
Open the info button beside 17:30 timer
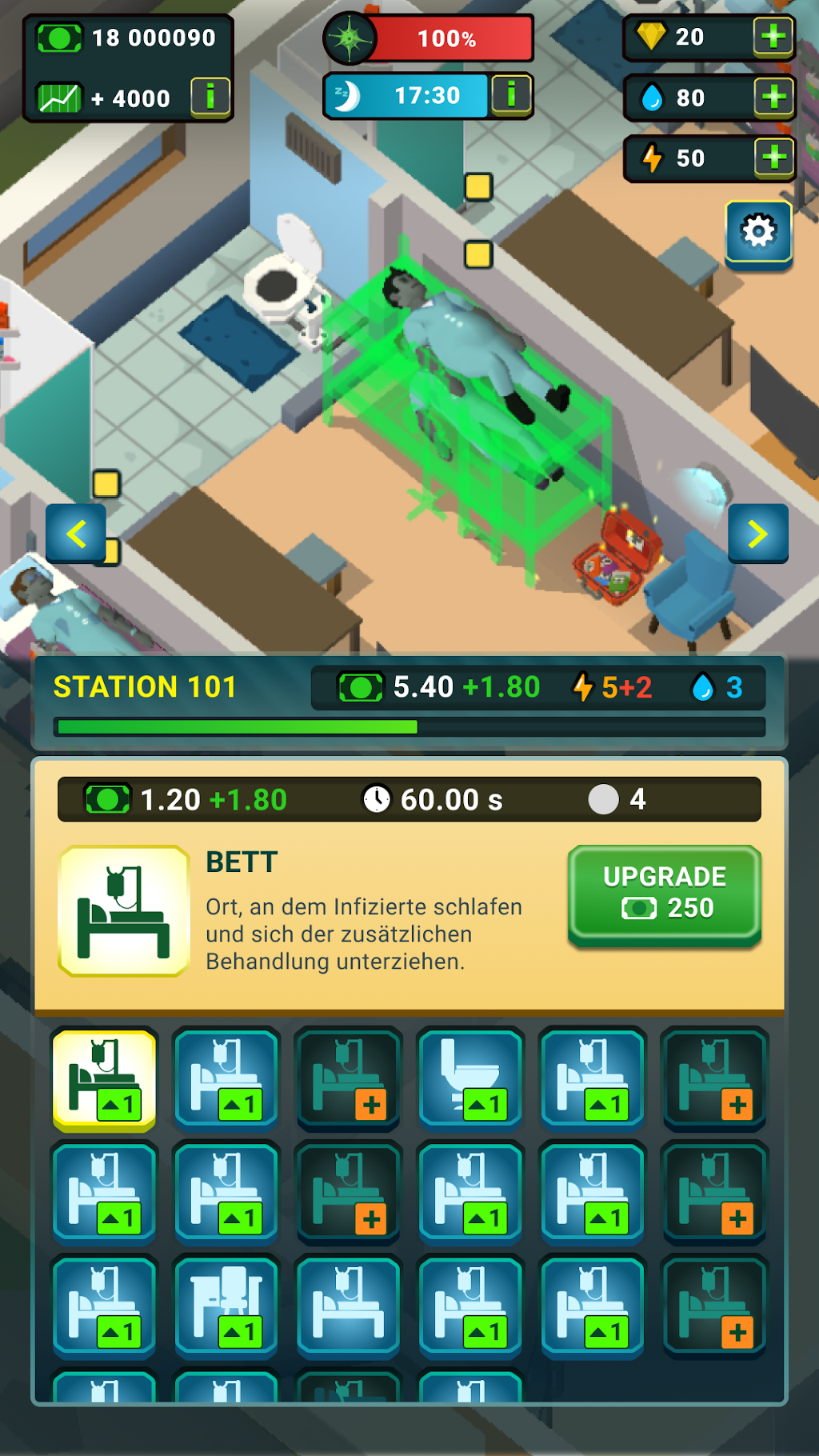(511, 95)
